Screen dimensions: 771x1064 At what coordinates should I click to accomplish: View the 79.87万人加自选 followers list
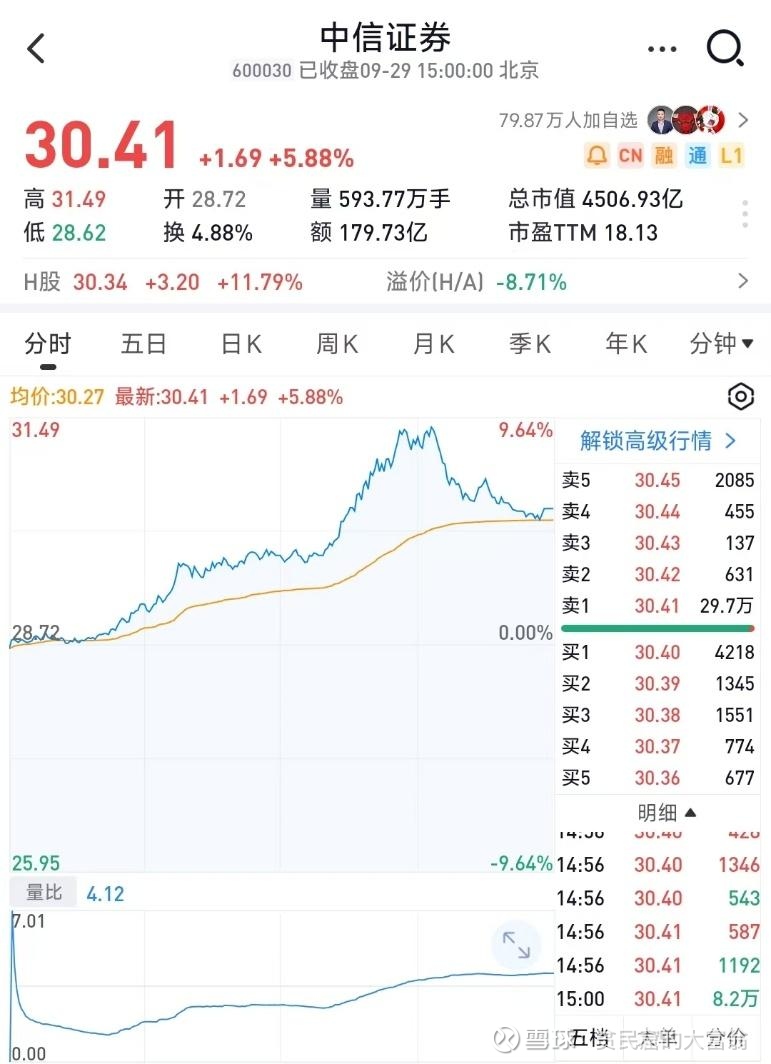click(x=624, y=121)
